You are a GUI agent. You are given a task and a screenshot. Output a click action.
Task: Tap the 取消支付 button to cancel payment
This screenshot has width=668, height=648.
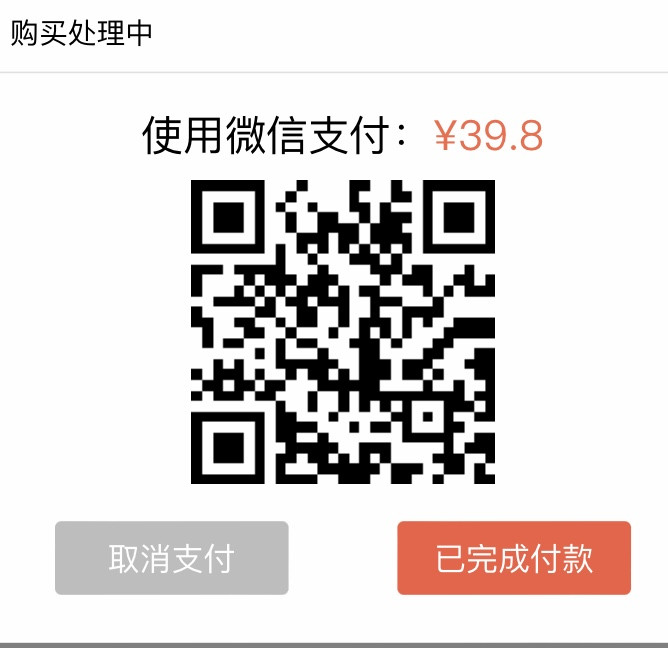click(172, 558)
